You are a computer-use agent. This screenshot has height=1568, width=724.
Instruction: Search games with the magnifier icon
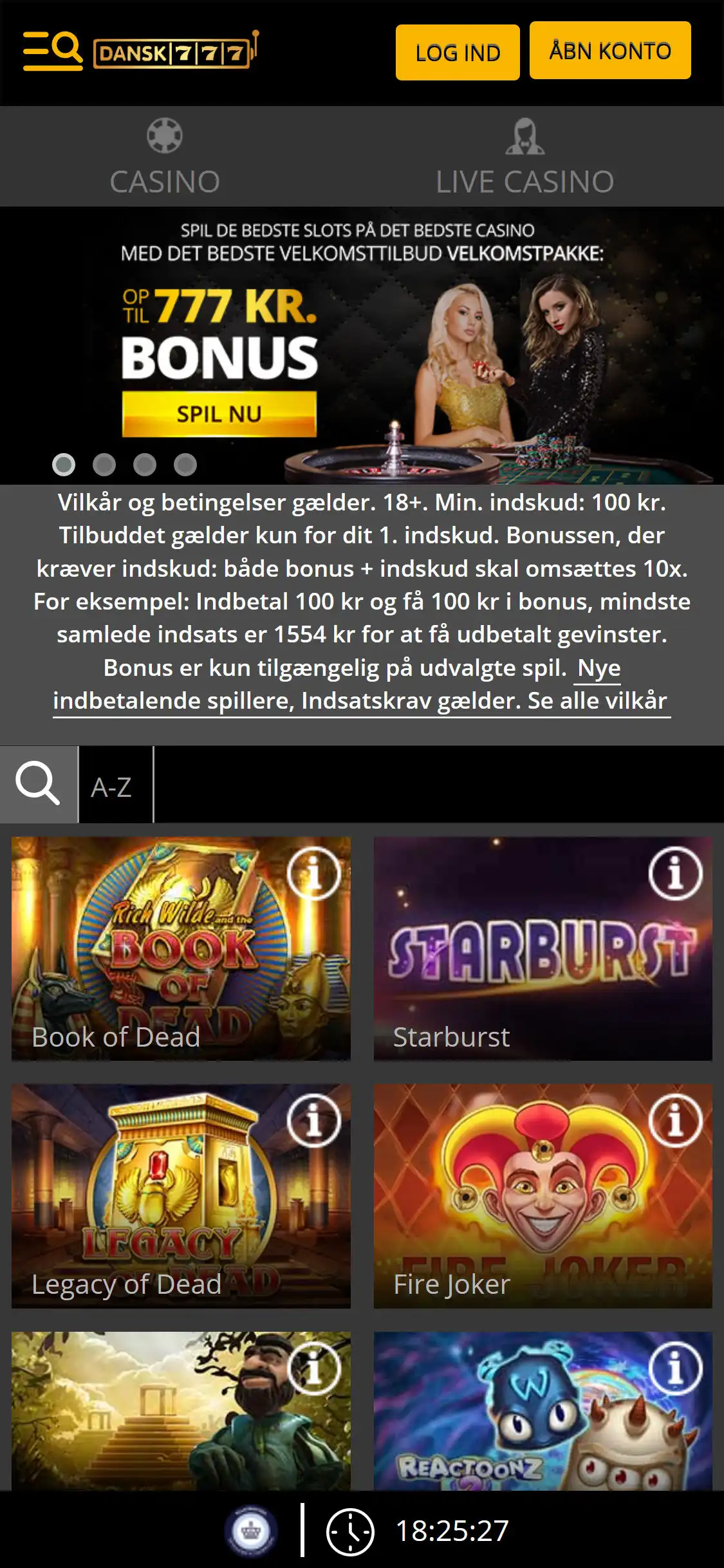pos(38,785)
